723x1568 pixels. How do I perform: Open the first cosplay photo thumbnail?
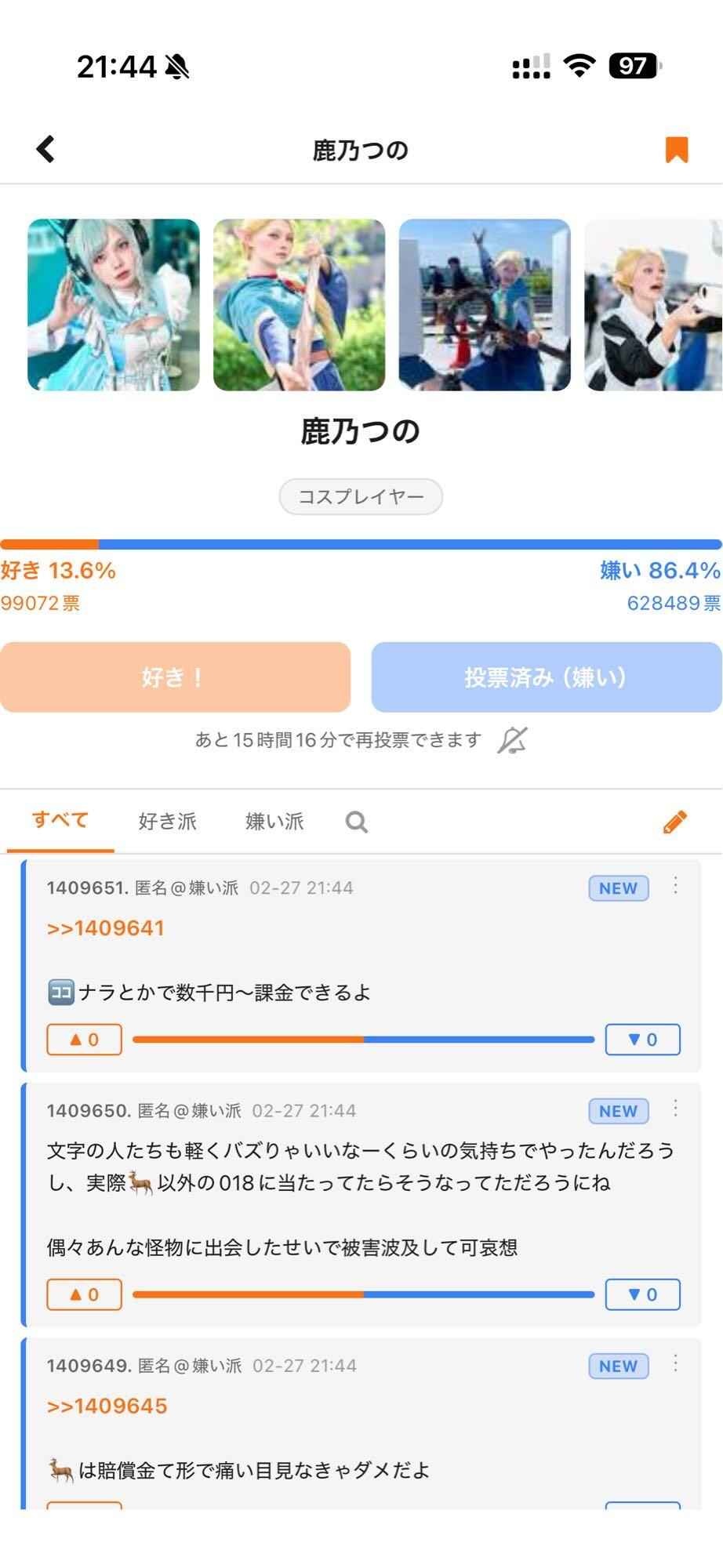pyautogui.click(x=114, y=305)
